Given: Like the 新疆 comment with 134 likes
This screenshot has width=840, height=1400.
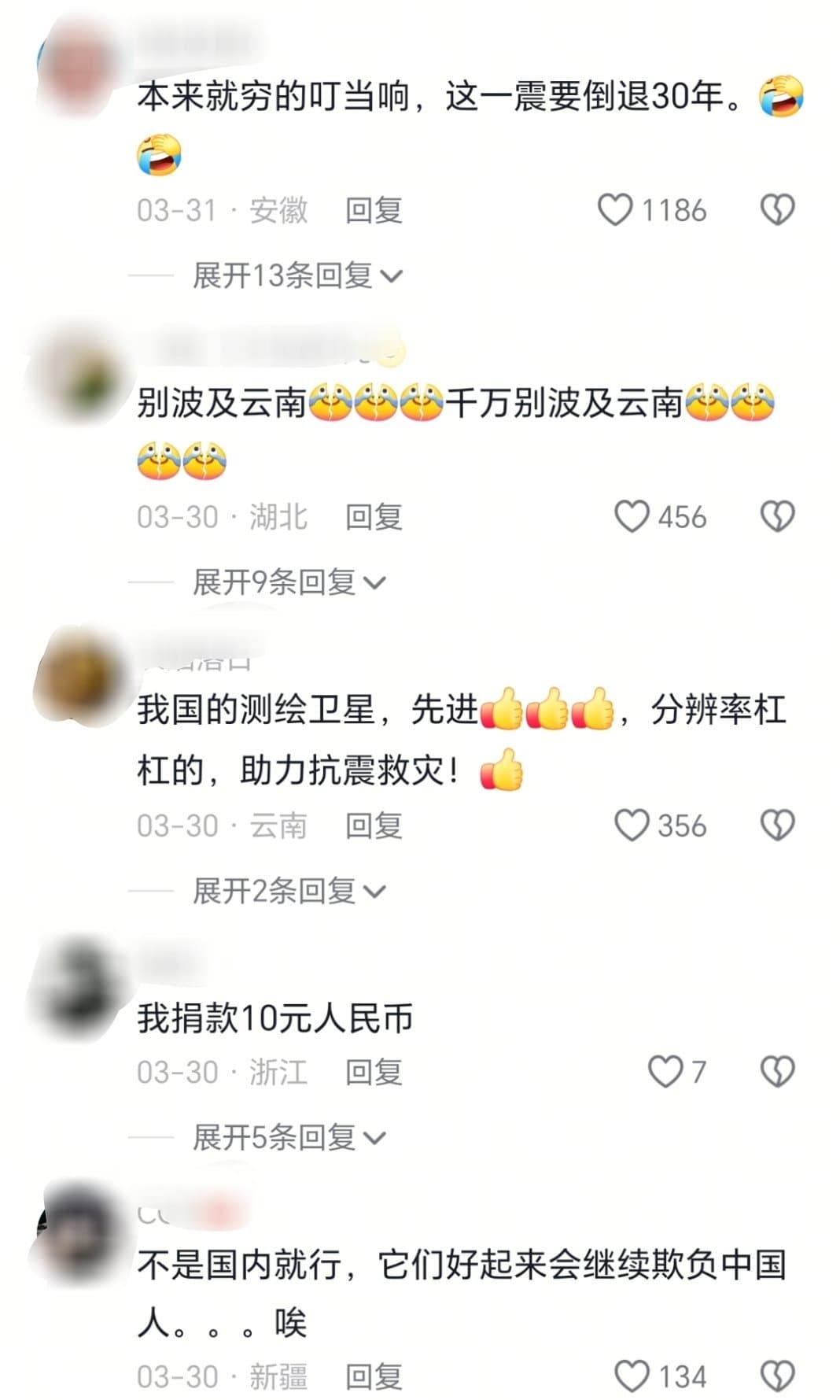Looking at the screenshot, I should [x=631, y=1376].
